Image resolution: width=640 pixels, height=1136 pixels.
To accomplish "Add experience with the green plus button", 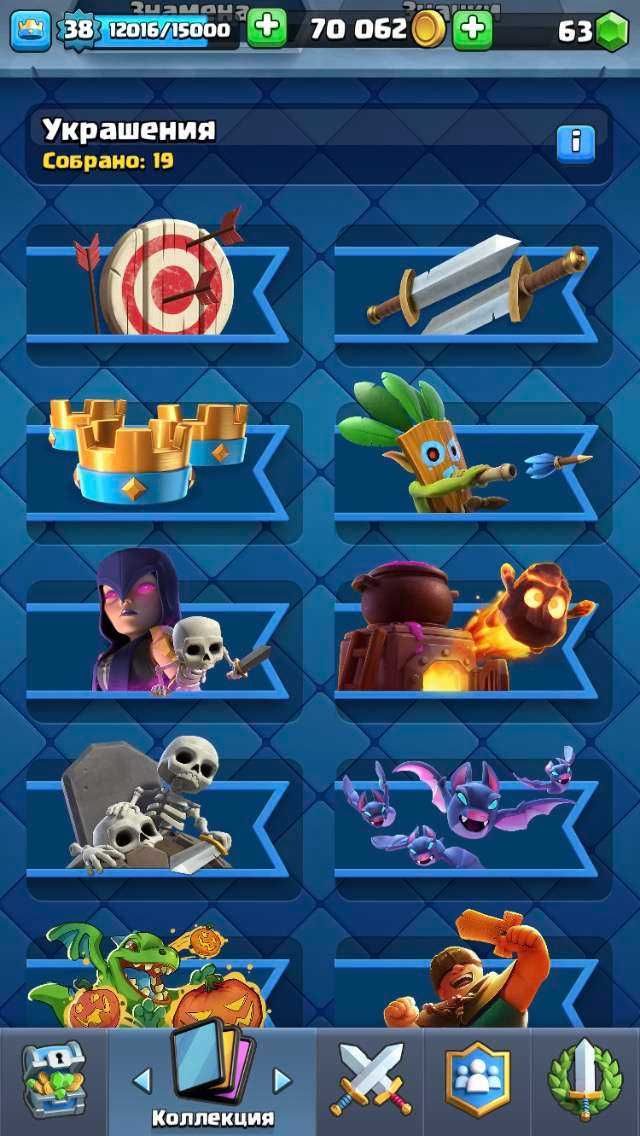I will point(266,28).
